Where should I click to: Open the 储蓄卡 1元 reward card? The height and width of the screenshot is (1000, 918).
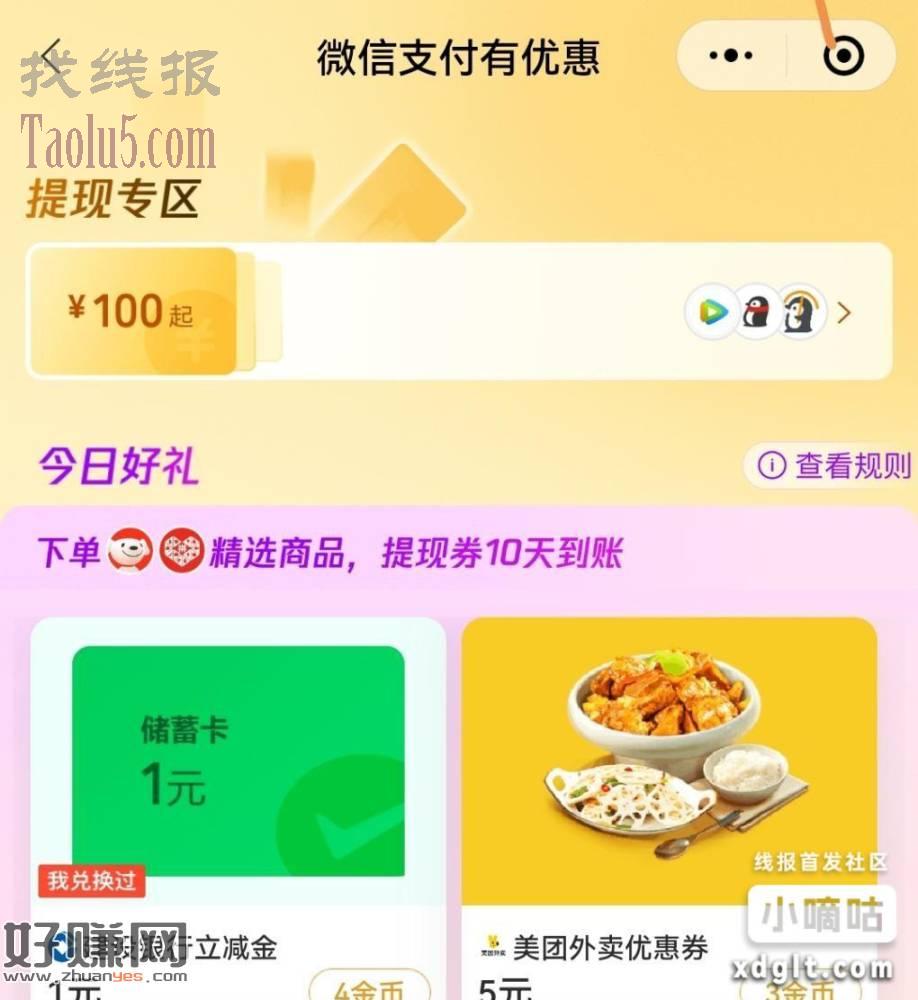tap(238, 762)
